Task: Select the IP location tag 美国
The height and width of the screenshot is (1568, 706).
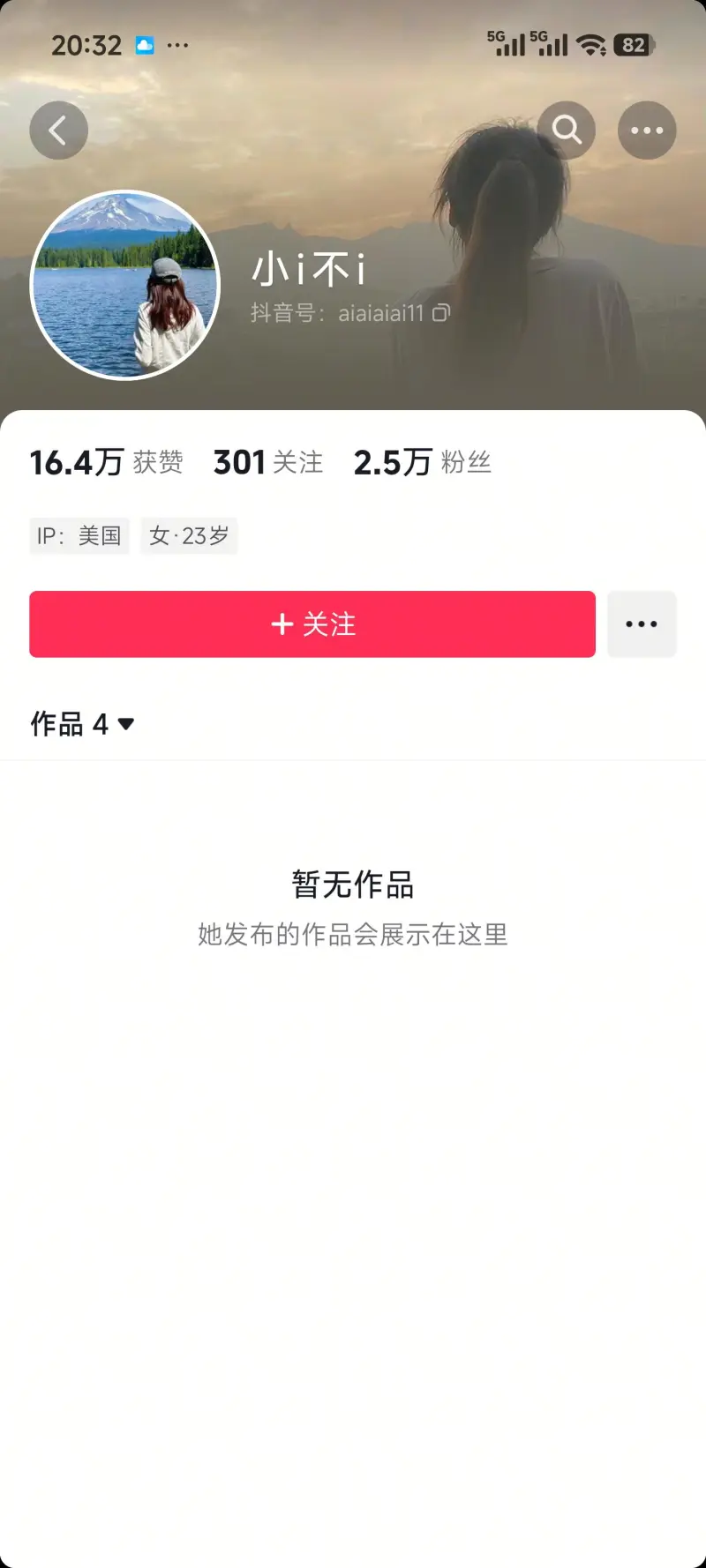Action: (79, 535)
